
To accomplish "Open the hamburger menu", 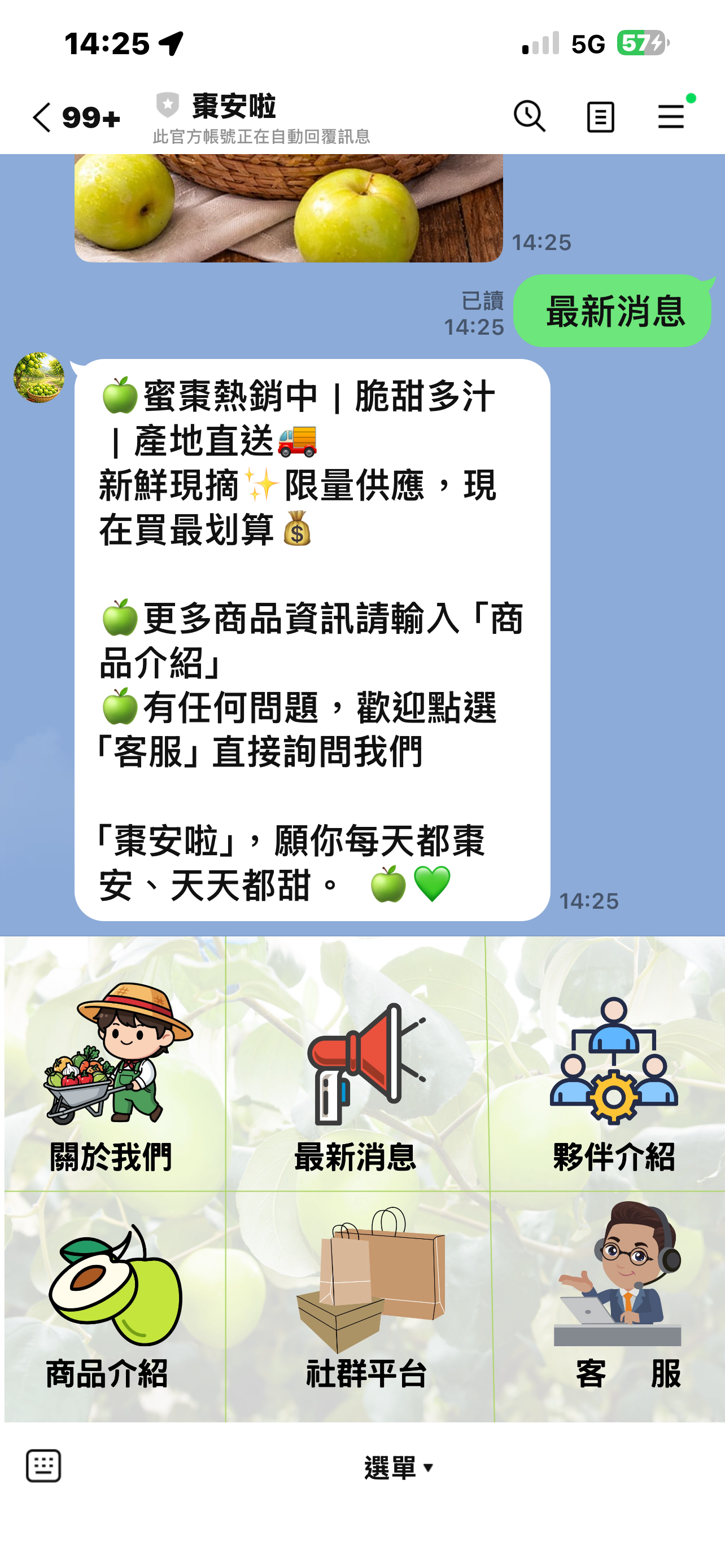I will 671,116.
